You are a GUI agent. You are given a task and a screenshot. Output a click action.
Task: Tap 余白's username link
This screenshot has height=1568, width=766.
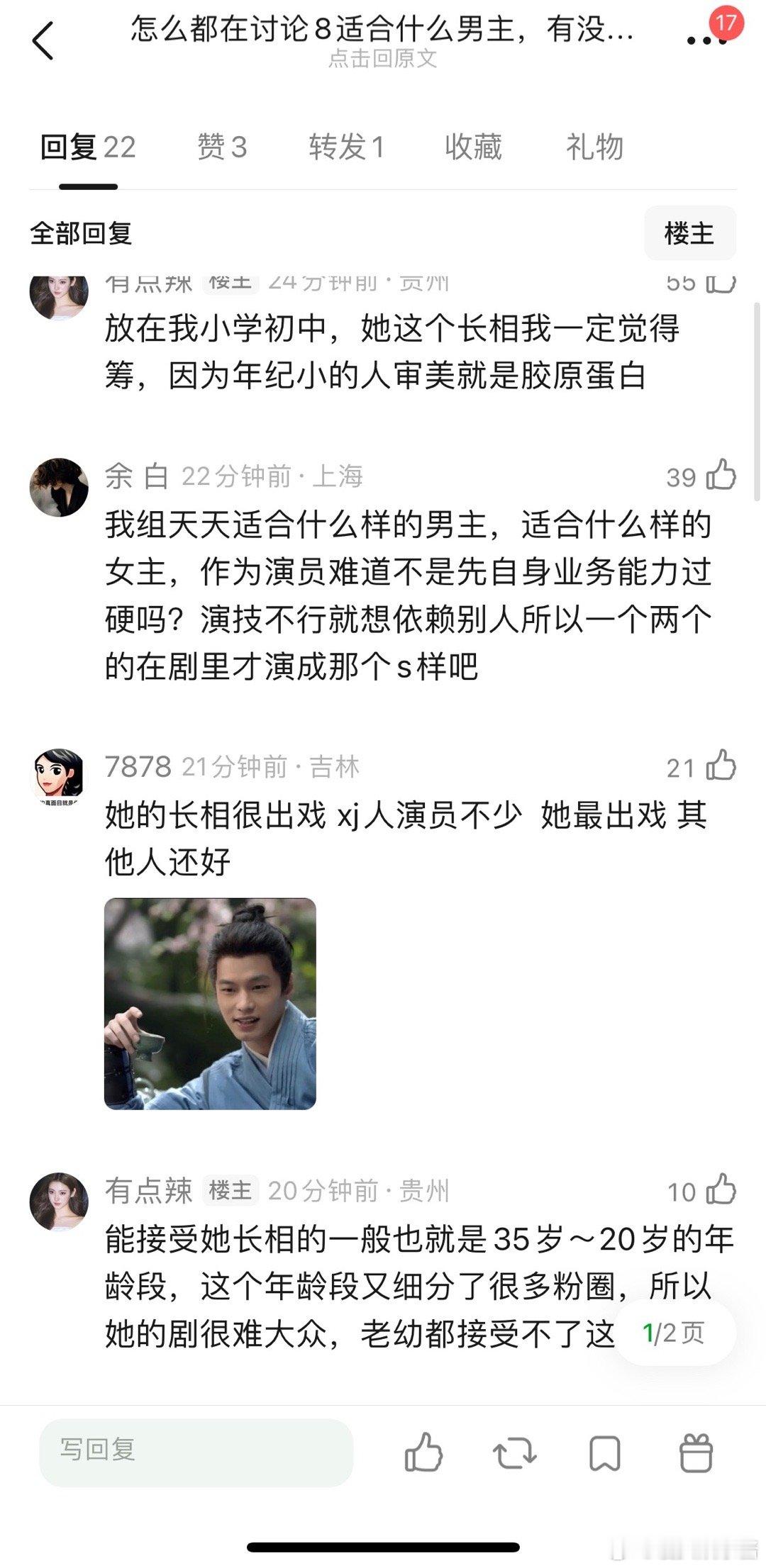pyautogui.click(x=138, y=478)
